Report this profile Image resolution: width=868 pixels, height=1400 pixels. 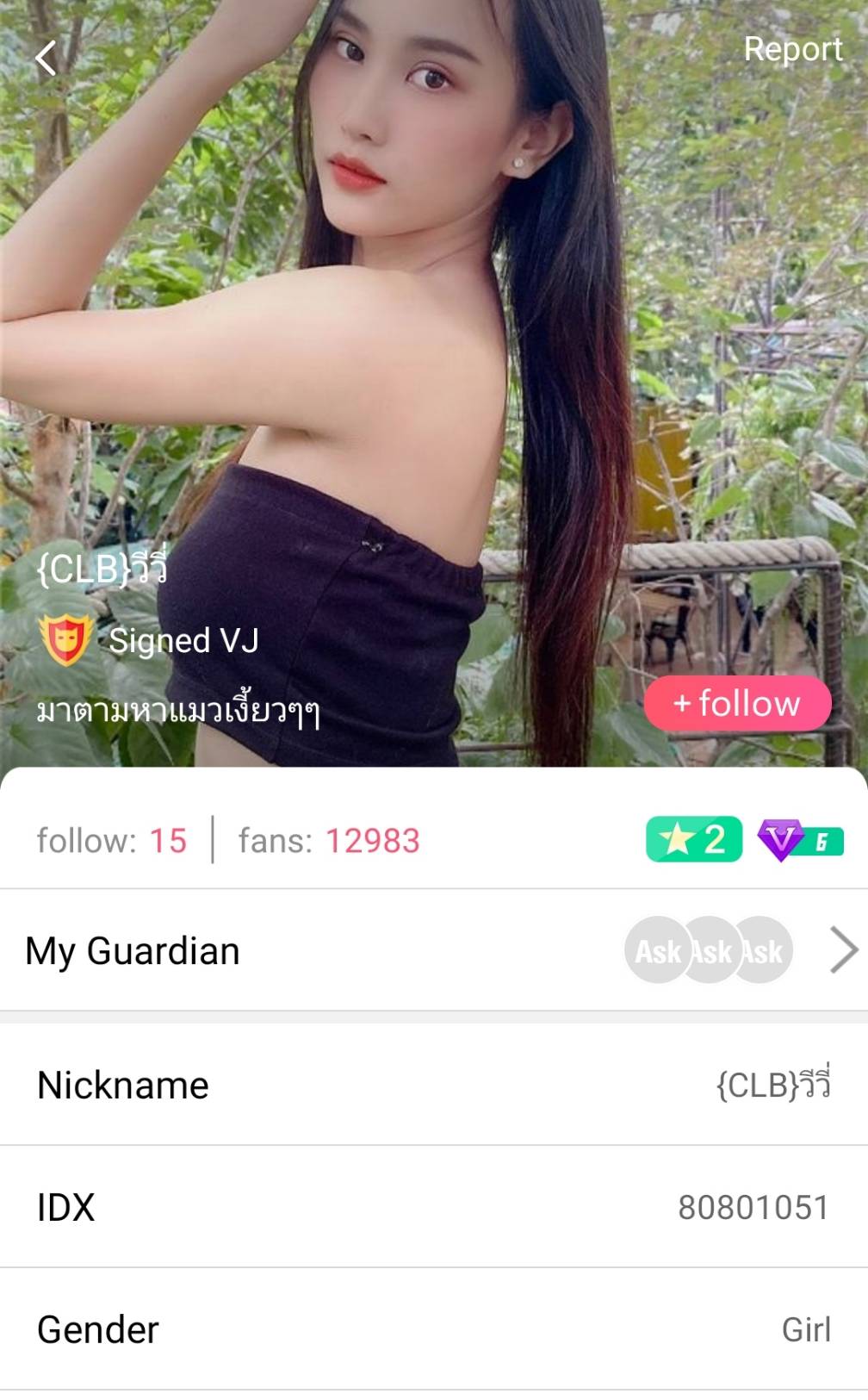coord(792,49)
